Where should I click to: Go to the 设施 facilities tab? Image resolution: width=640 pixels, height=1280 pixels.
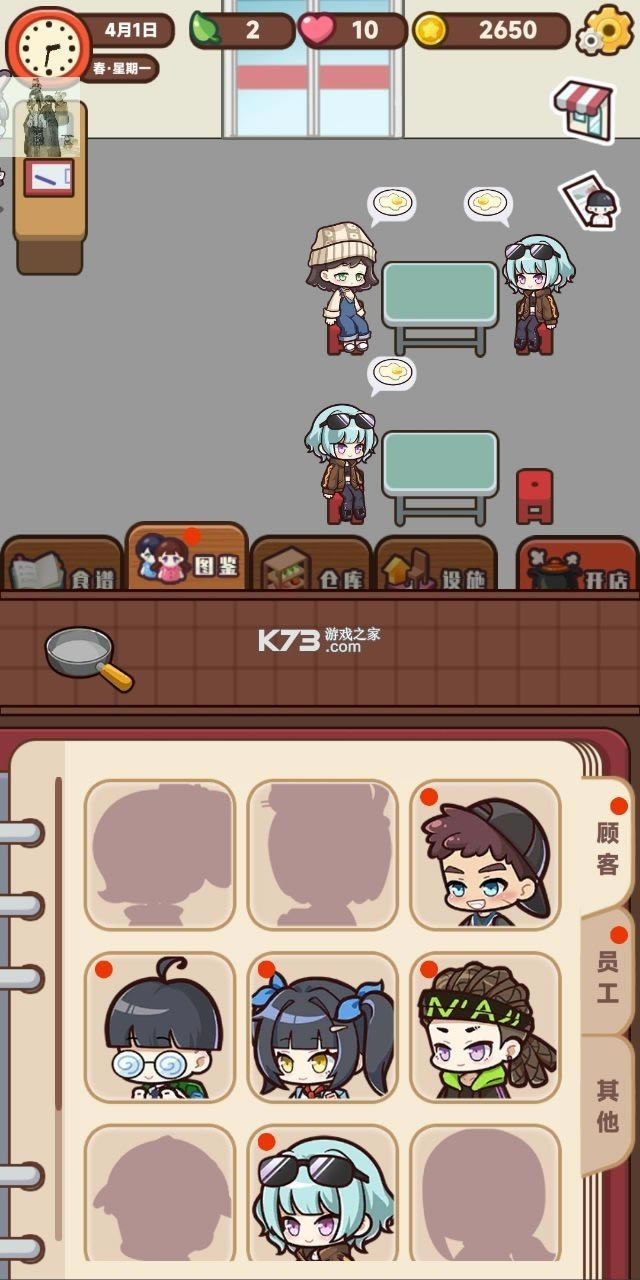tap(434, 568)
